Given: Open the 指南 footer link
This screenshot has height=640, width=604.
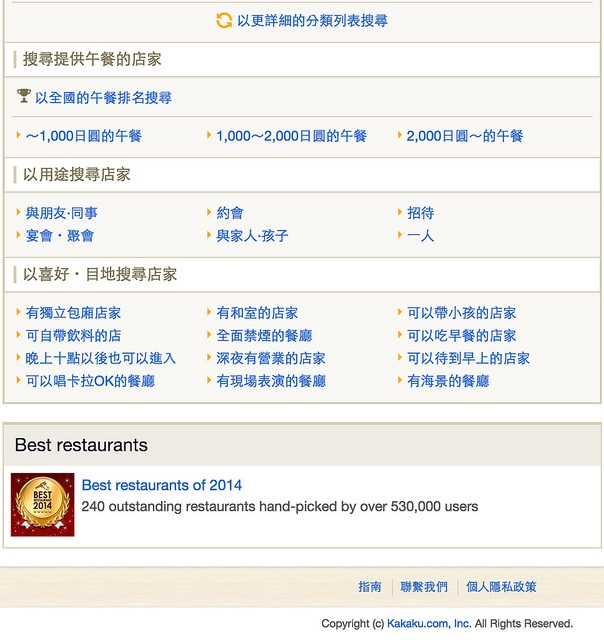Looking at the screenshot, I should point(370,587).
